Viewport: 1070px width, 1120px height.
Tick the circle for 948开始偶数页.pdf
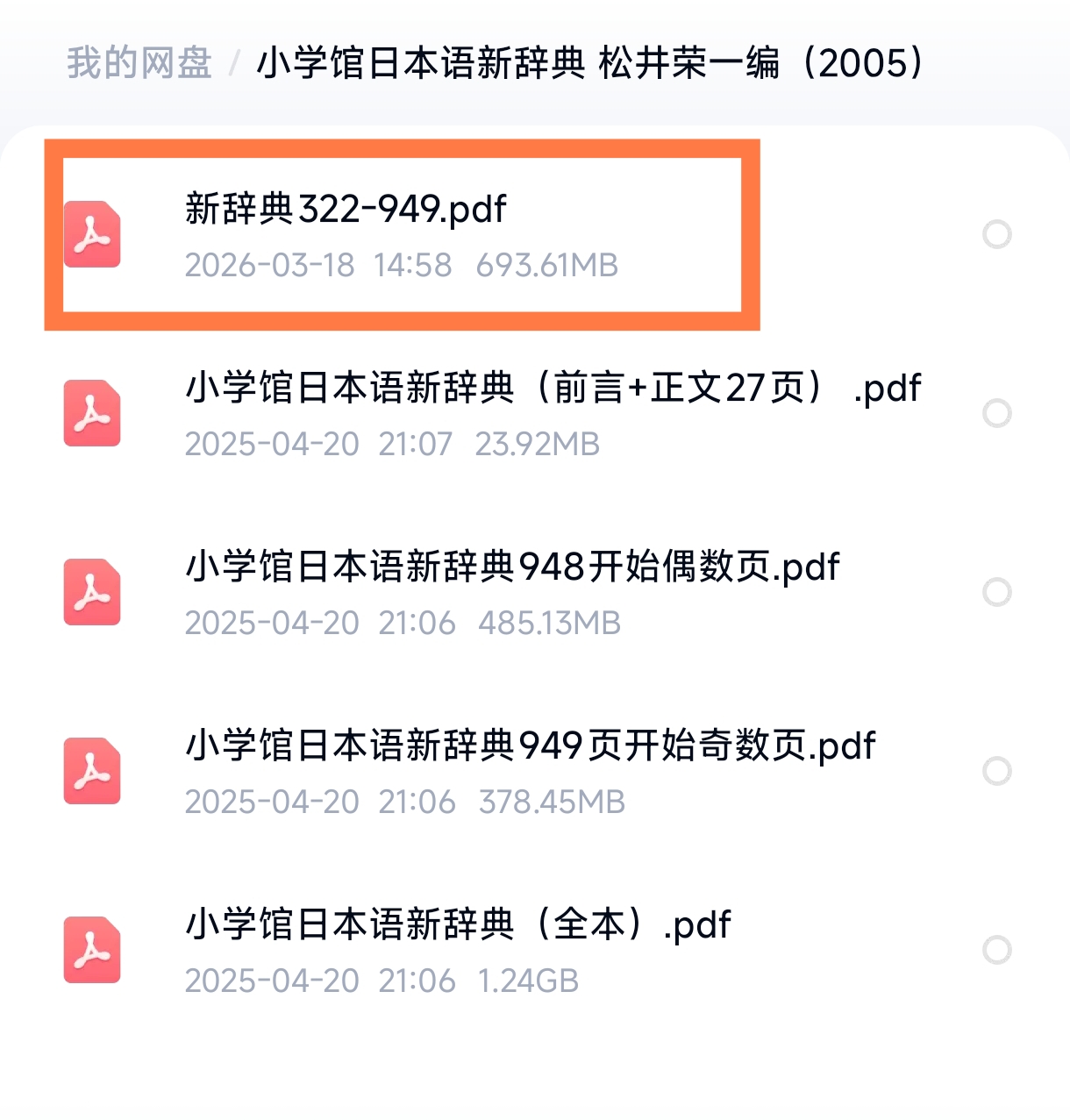(996, 592)
